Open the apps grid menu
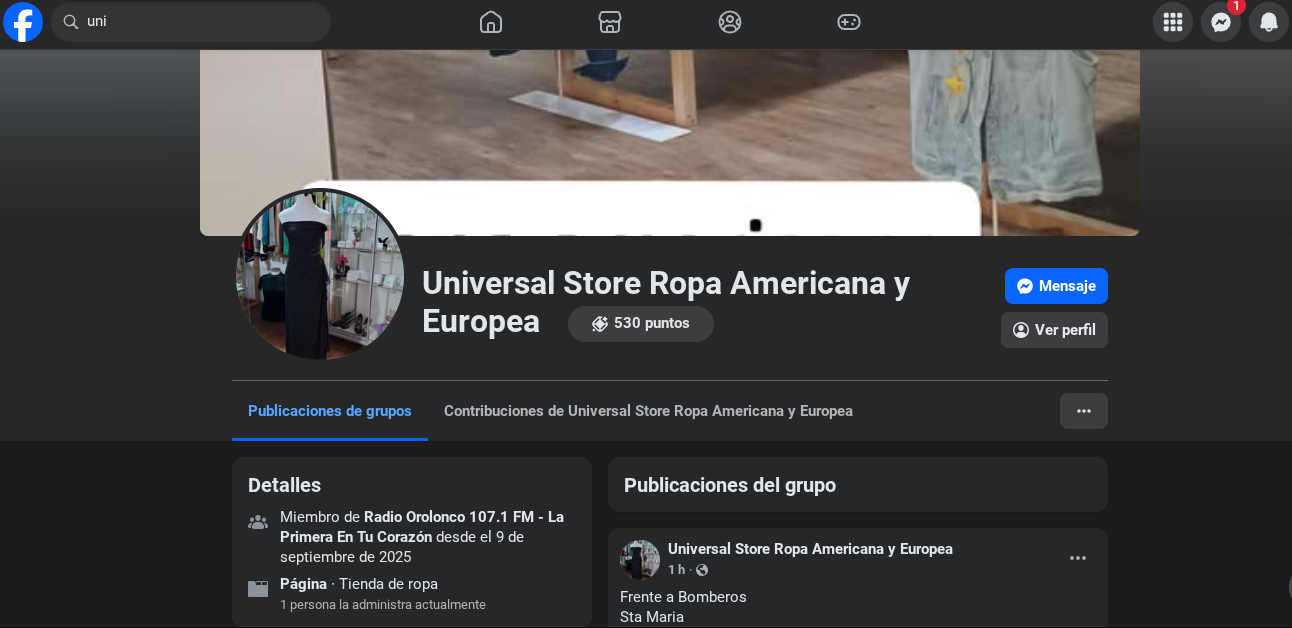 pyautogui.click(x=1173, y=22)
